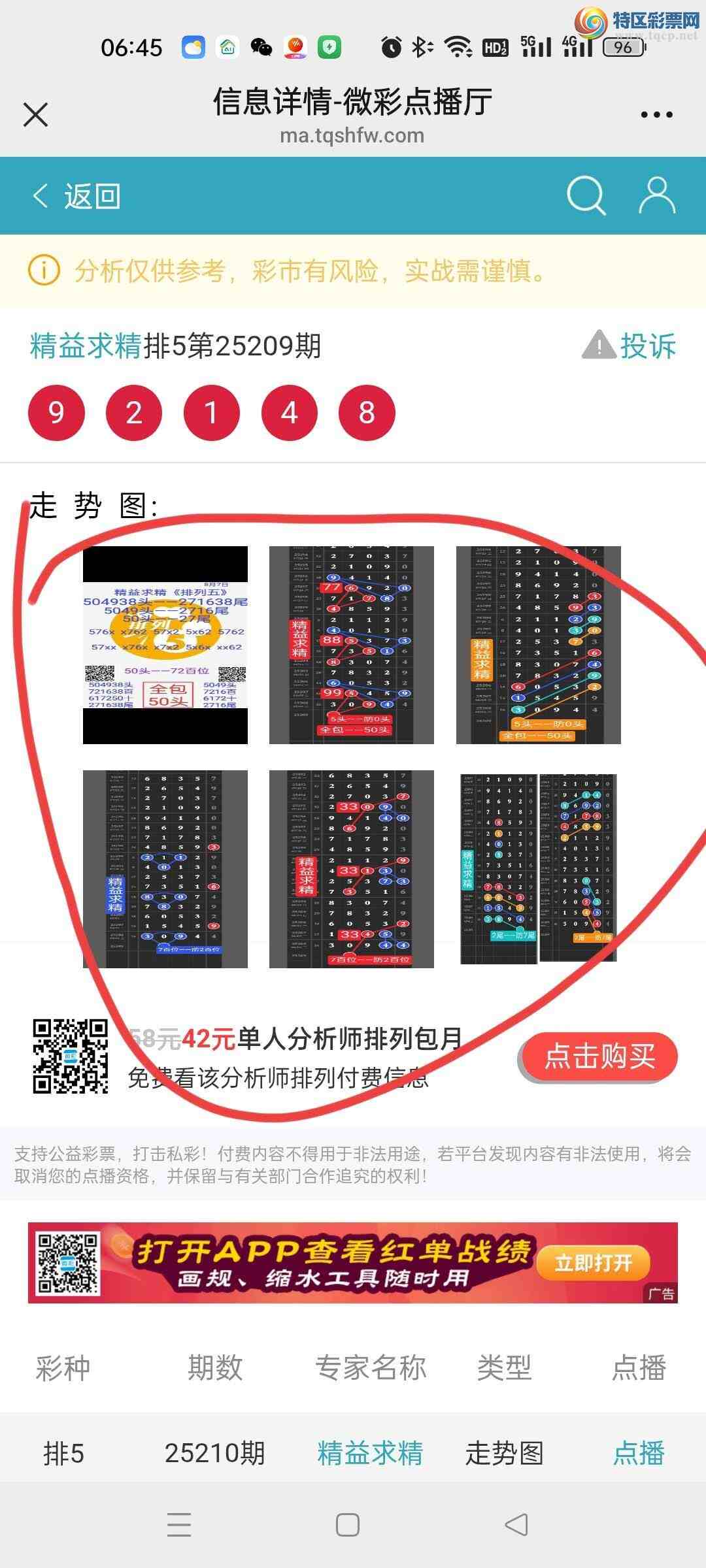Open the user profile icon
The width and height of the screenshot is (706, 1568).
(x=656, y=195)
